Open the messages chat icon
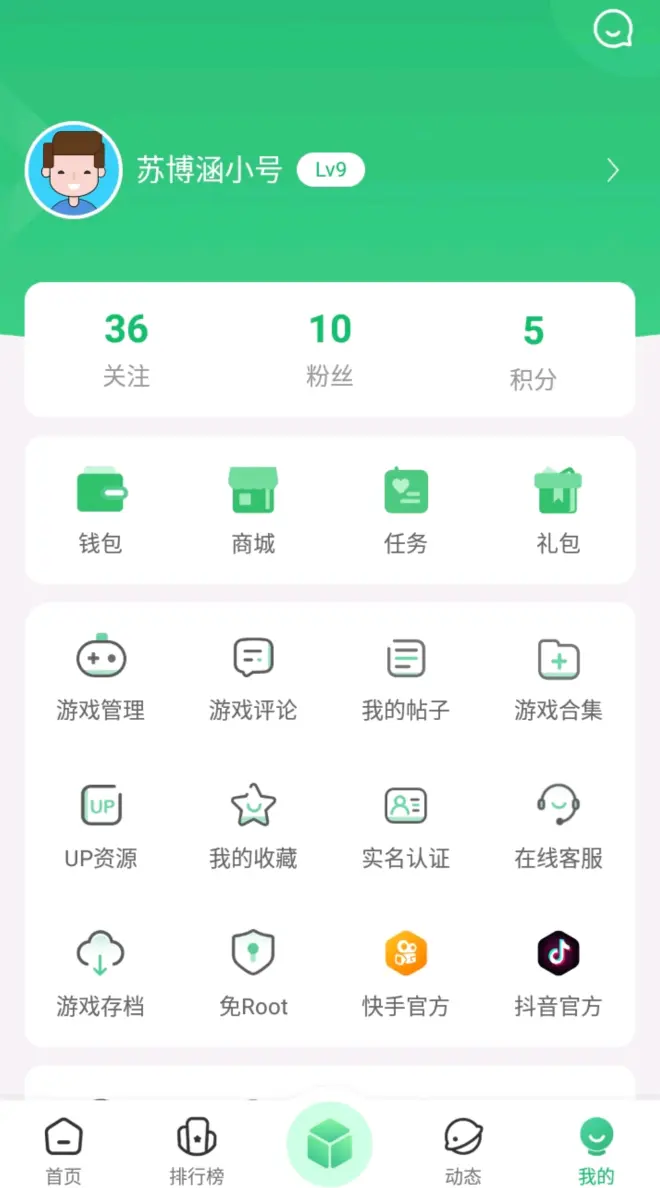Viewport: 660px width, 1188px height. pos(612,29)
